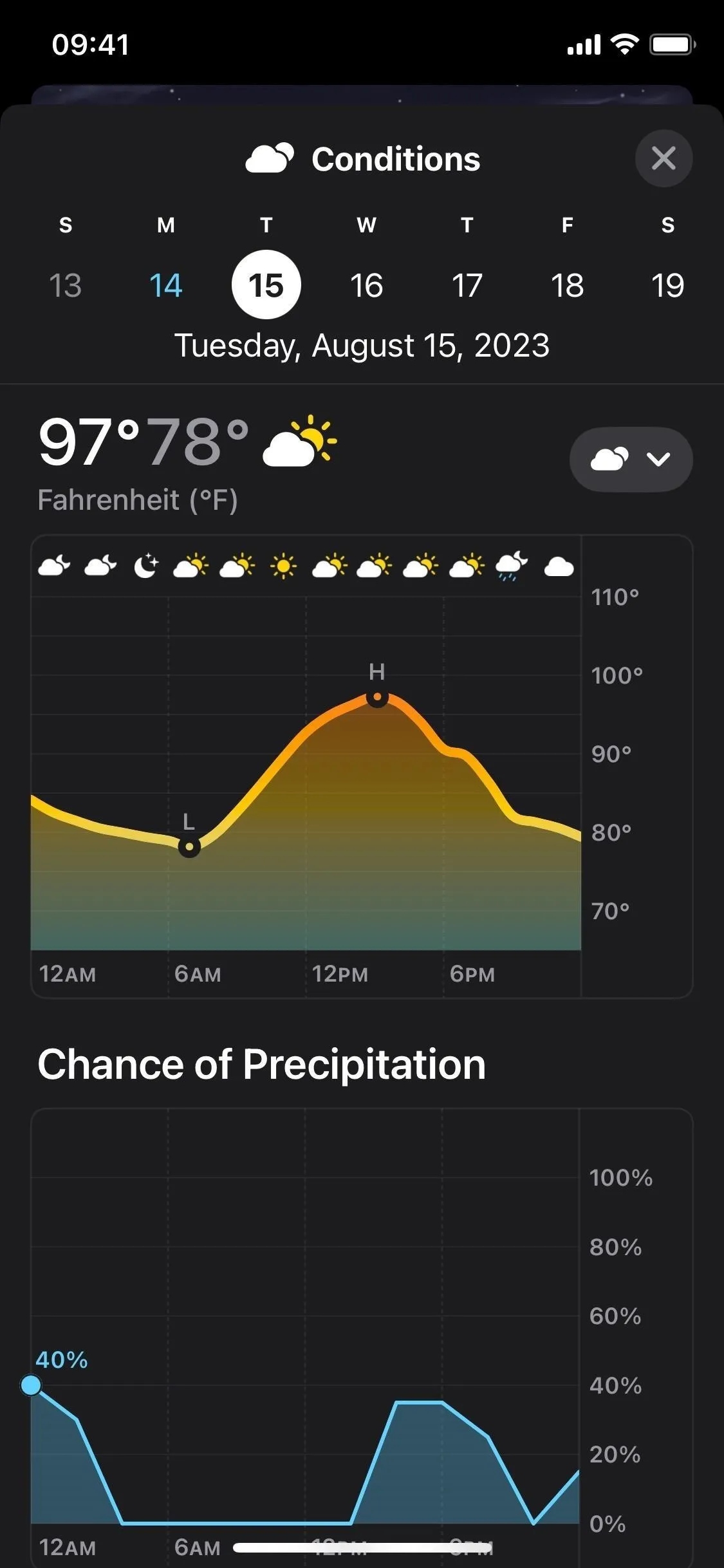
Task: Select Thursday the 17th
Action: (467, 285)
